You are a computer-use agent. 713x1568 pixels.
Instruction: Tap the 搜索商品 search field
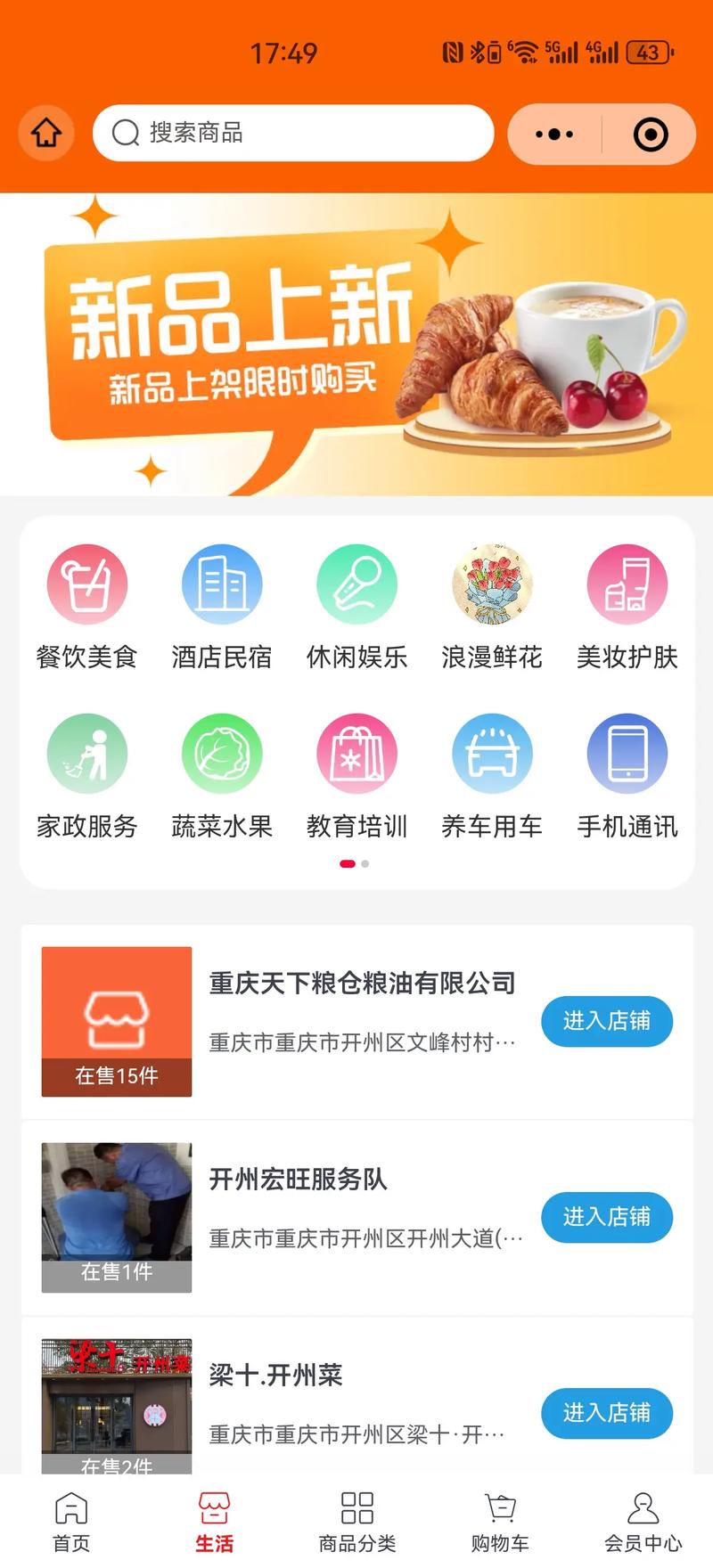click(294, 134)
